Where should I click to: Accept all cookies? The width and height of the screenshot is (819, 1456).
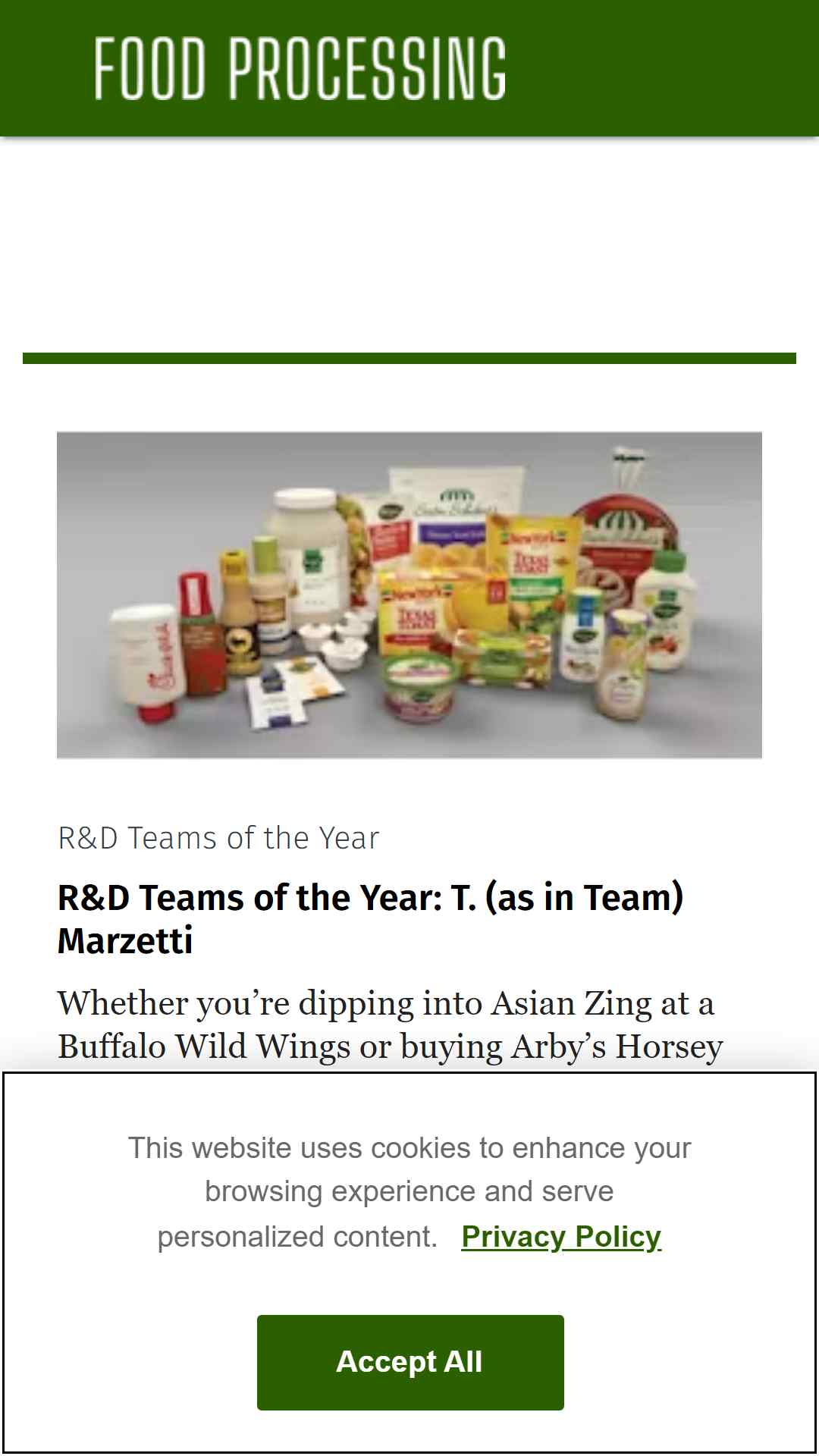(410, 1363)
